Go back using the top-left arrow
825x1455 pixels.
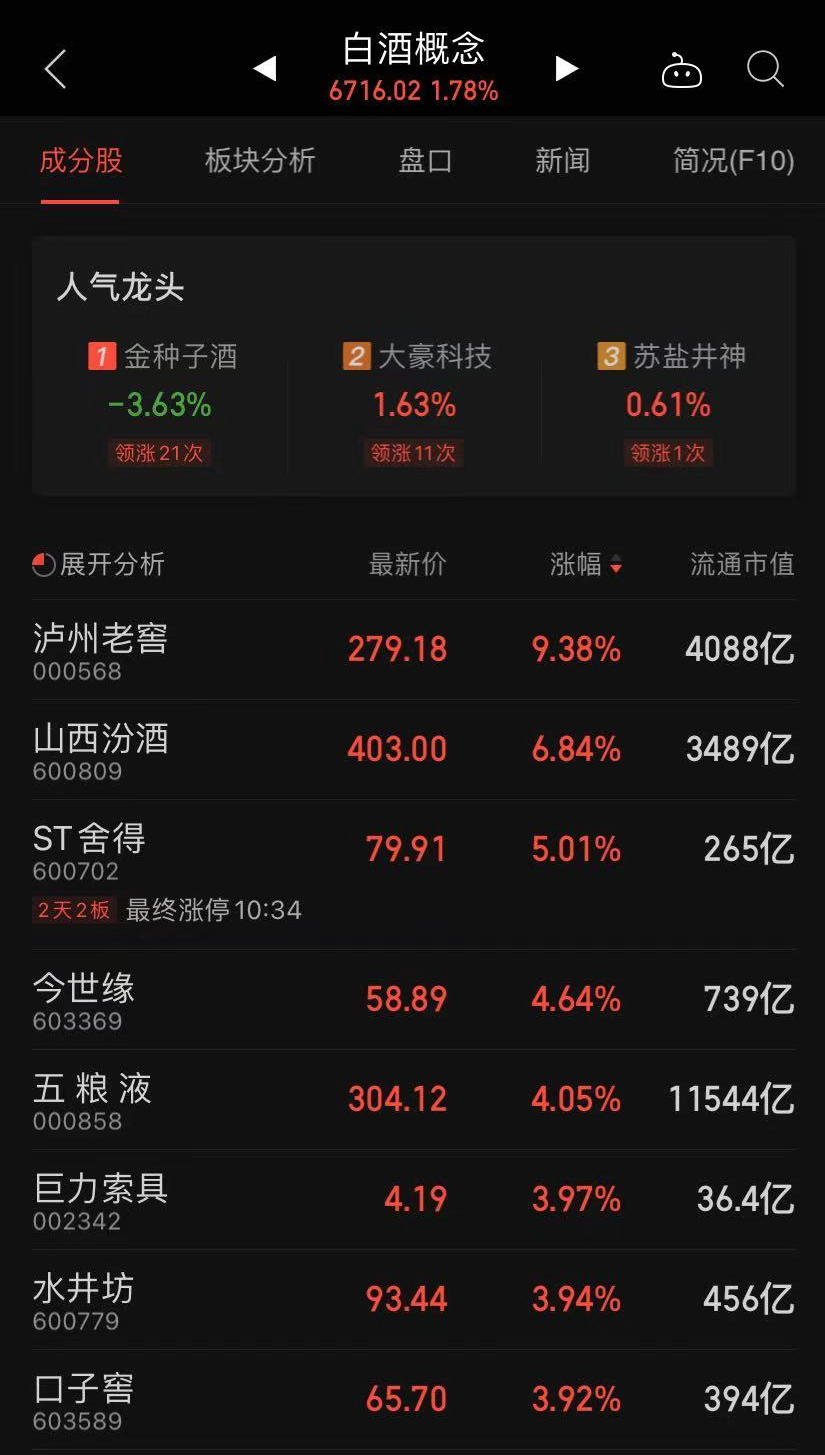(55, 69)
